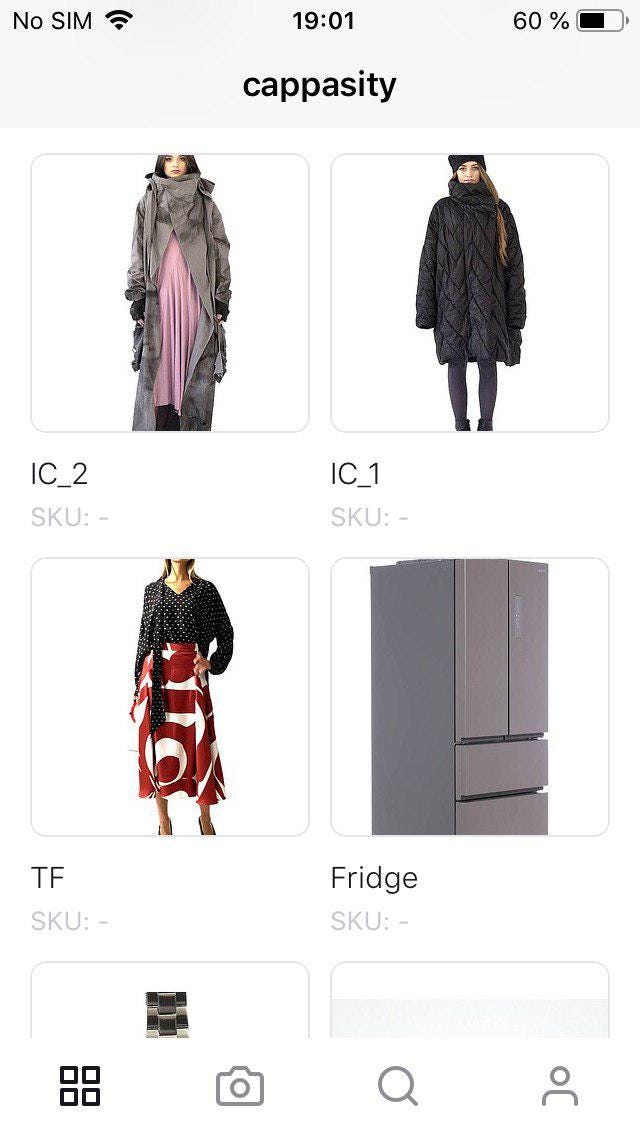Switch to the gallery grid tab
Image resolution: width=640 pixels, height=1136 pixels.
coord(80,1086)
